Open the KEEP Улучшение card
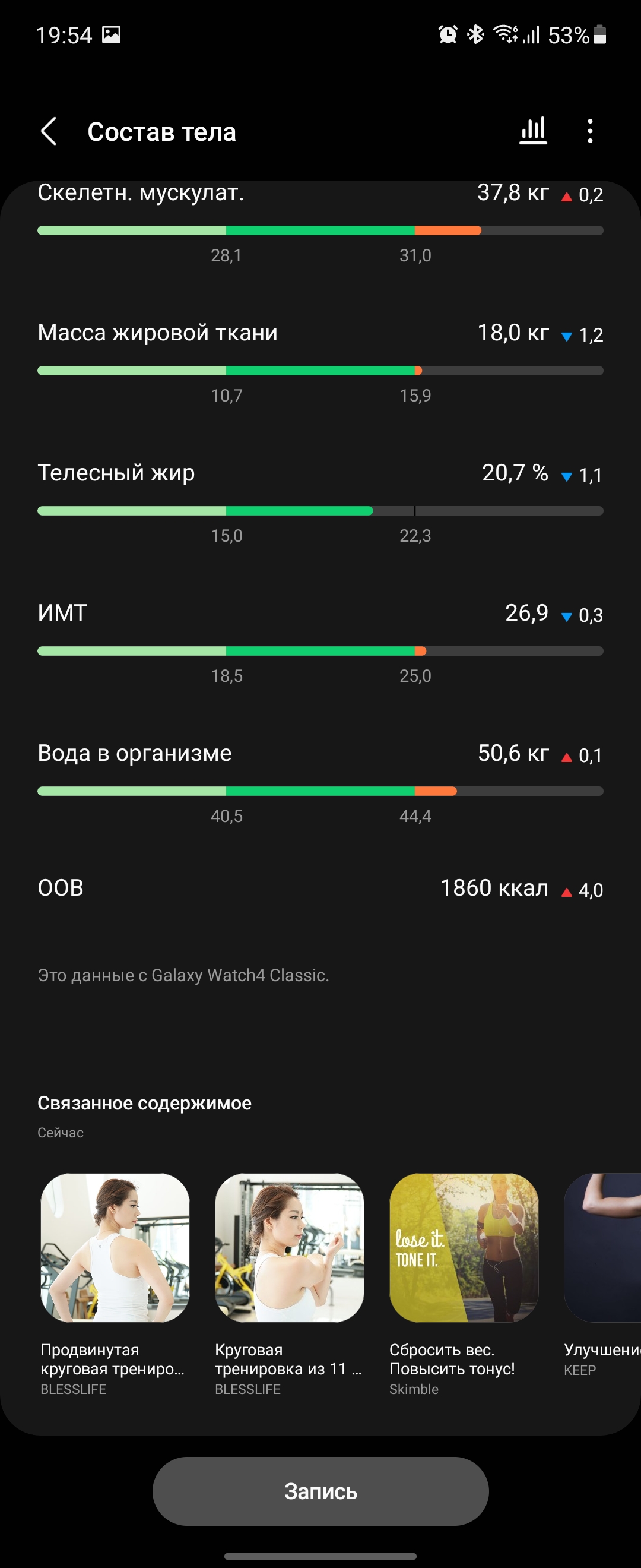Screen dimensions: 641x1568 click(x=603, y=1247)
